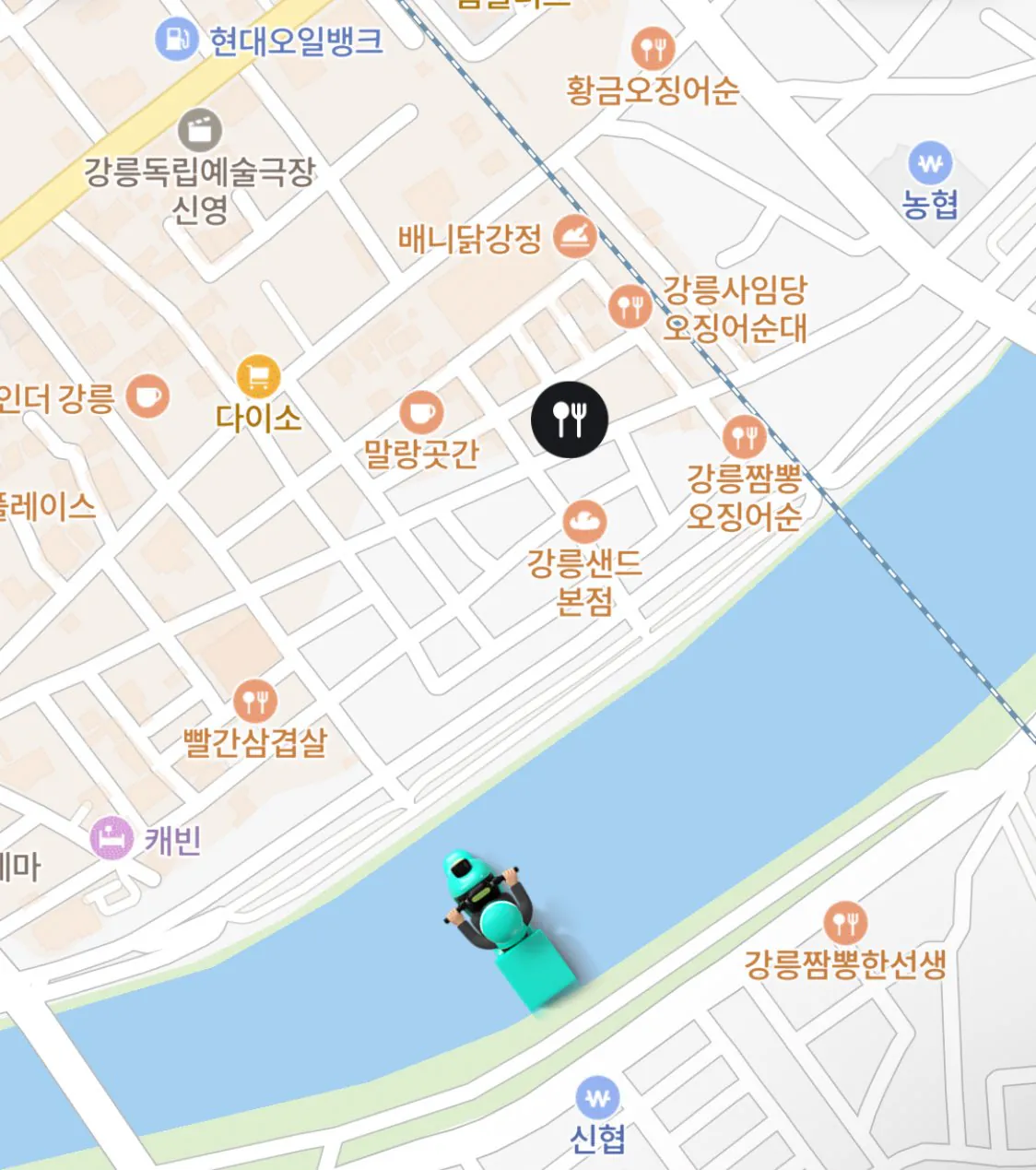Screen dimensions: 1036x1170
Task: Open the 강릉짬뽕한선생 restaurant marker
Action: [x=847, y=919]
